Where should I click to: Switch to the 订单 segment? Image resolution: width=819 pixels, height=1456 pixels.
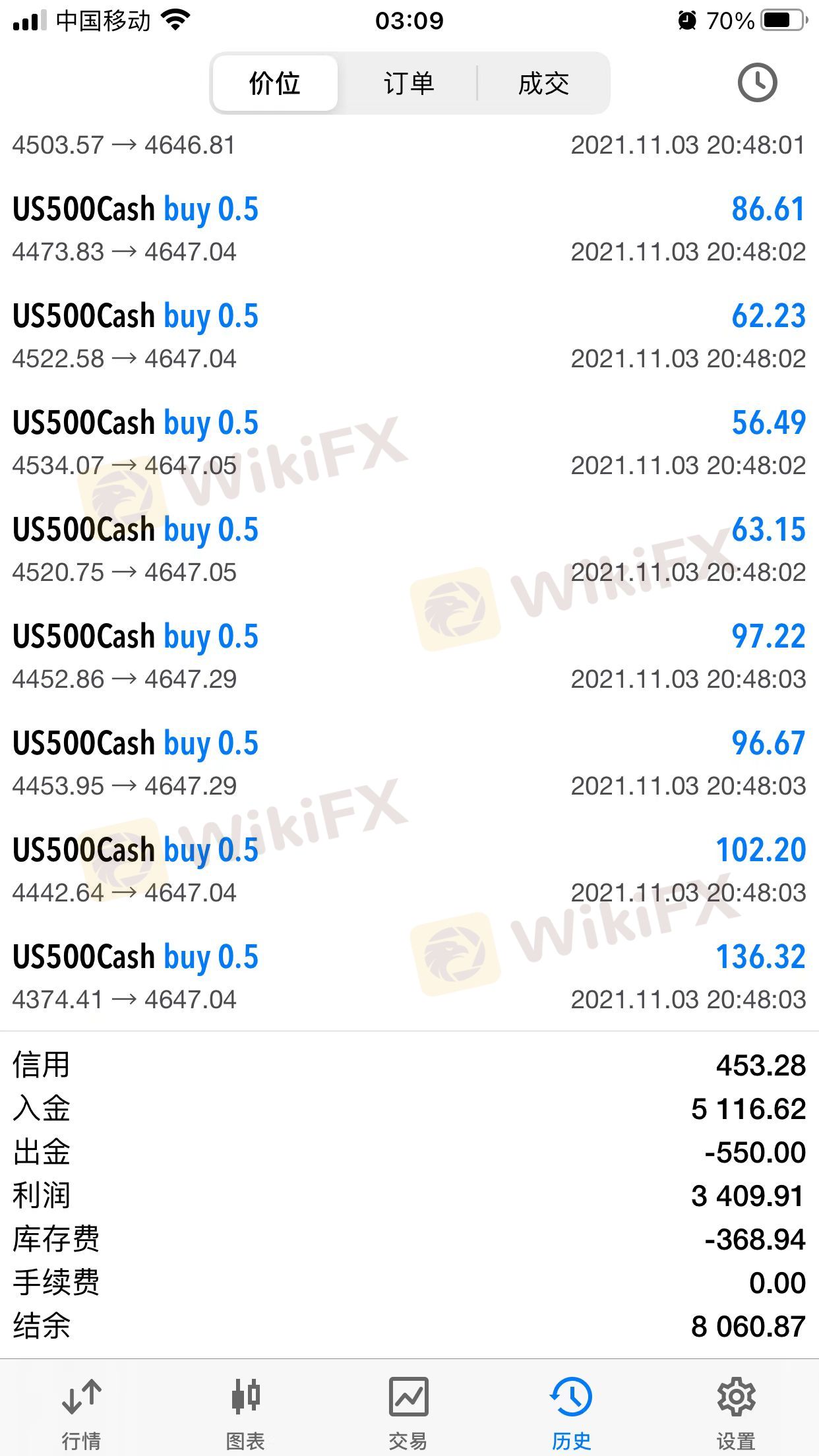tap(409, 84)
